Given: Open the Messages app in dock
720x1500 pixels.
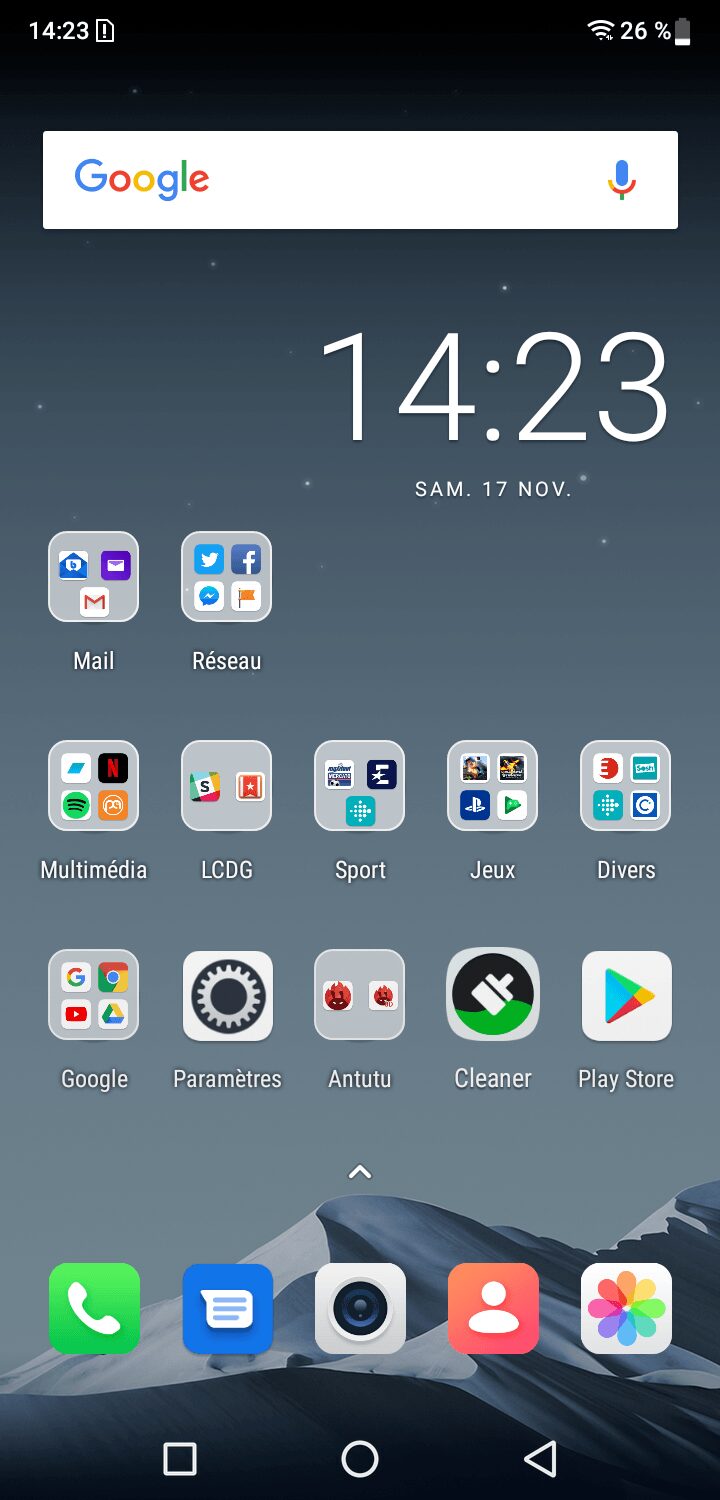Looking at the screenshot, I should pos(227,1308).
